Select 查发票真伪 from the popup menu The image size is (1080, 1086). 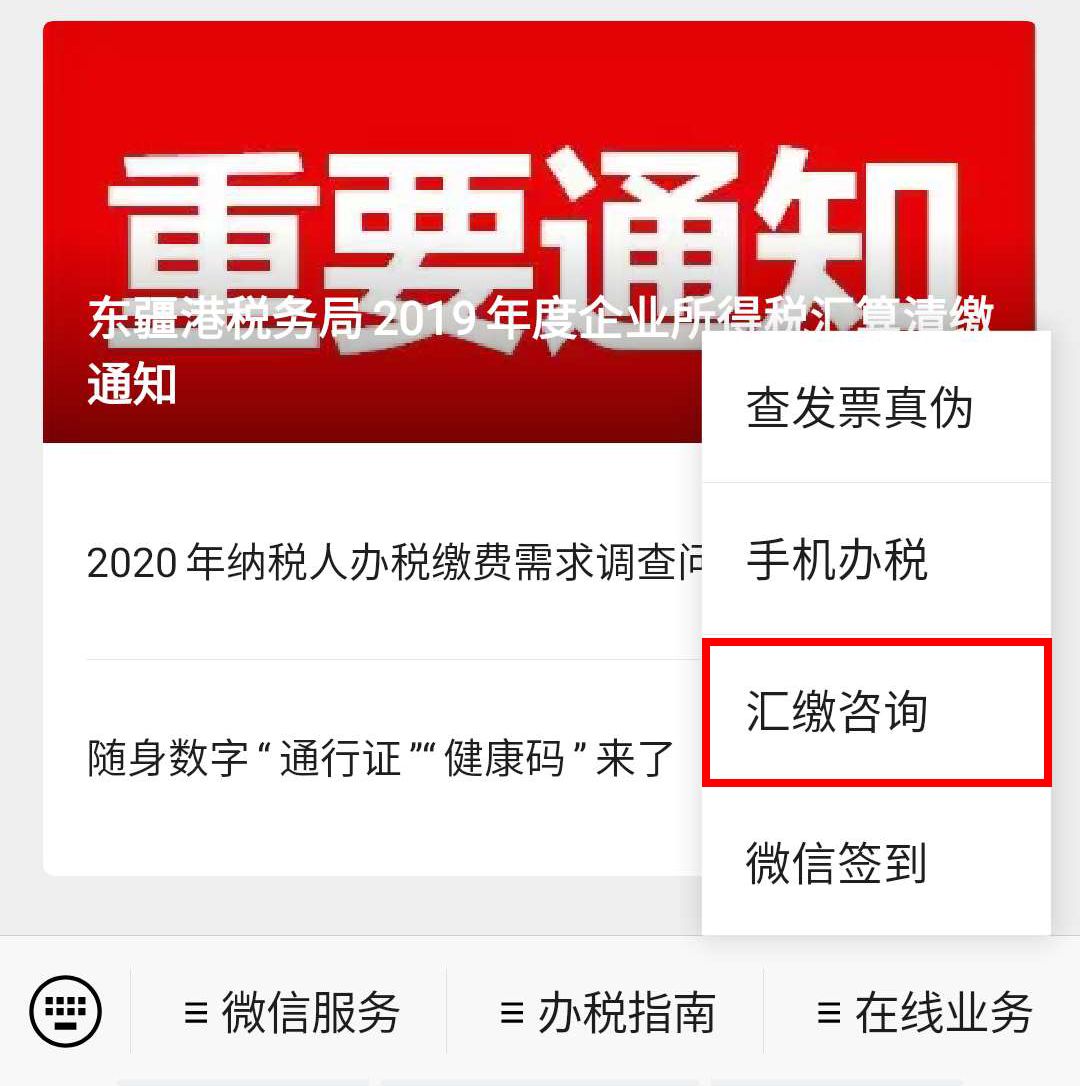tap(876, 408)
